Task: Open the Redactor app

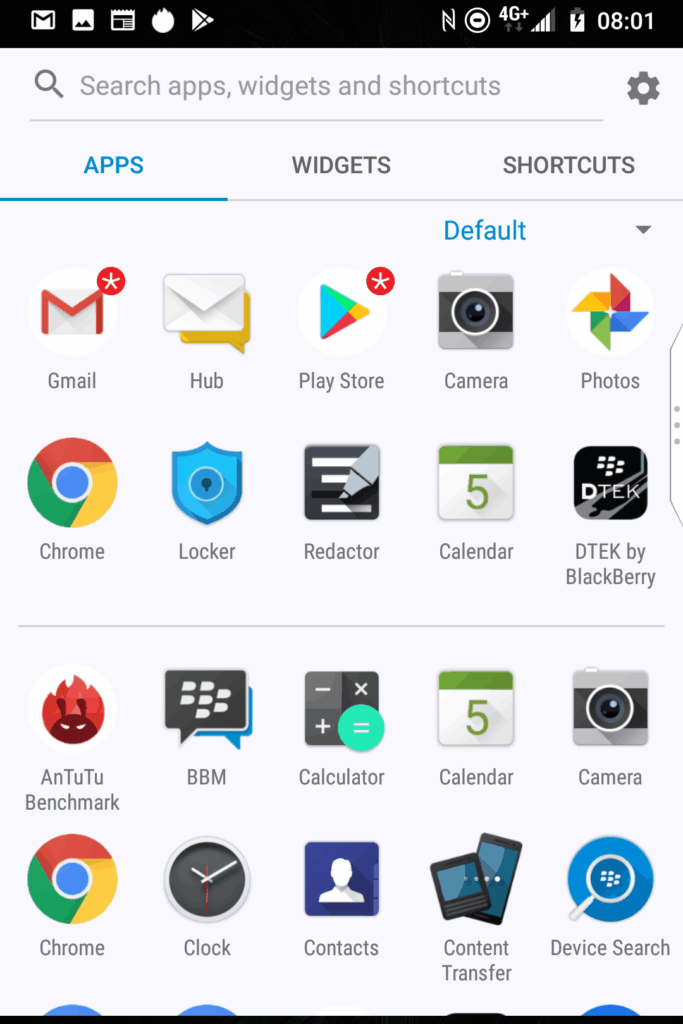Action: point(341,484)
